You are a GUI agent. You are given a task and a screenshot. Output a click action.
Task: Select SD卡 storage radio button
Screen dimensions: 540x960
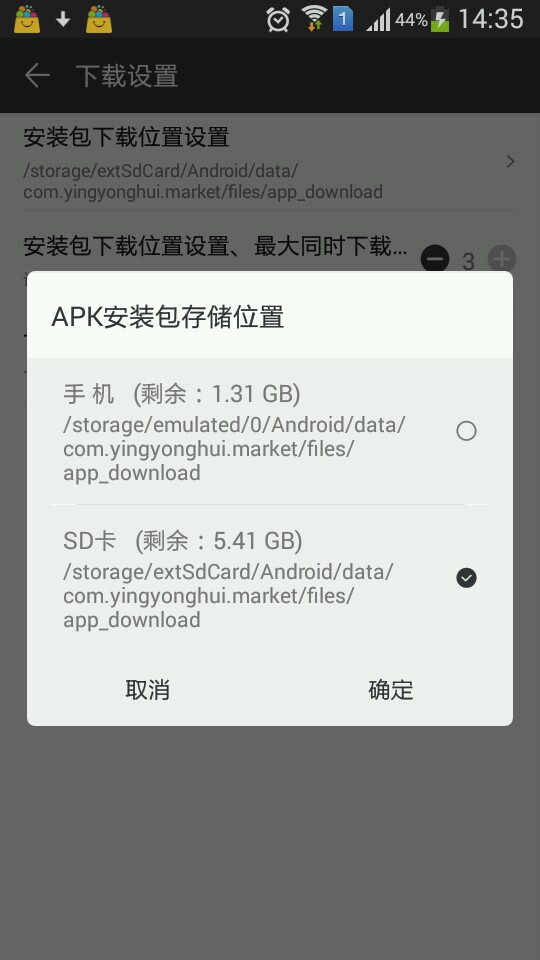(466, 578)
